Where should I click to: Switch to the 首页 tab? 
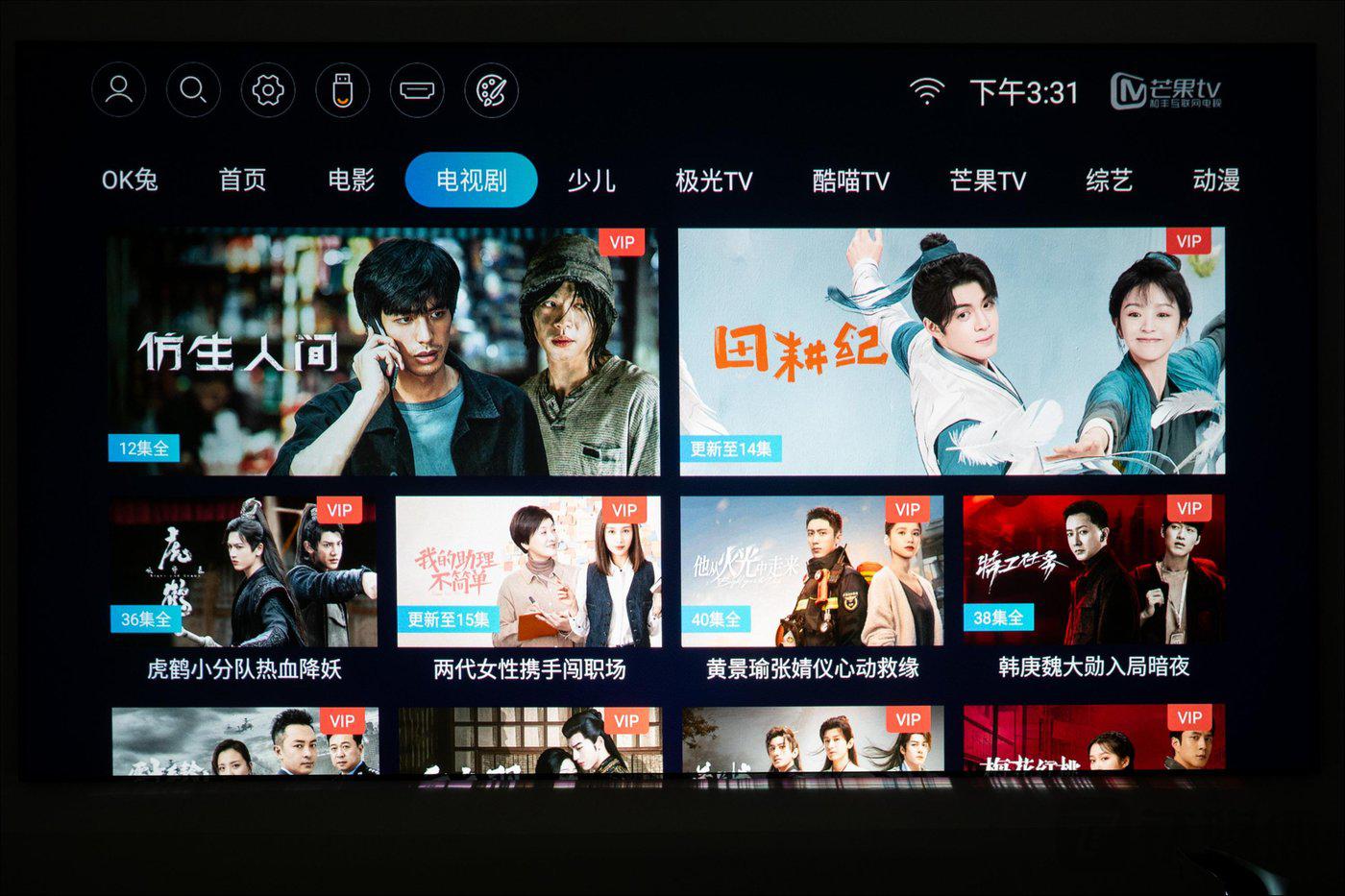(242, 180)
